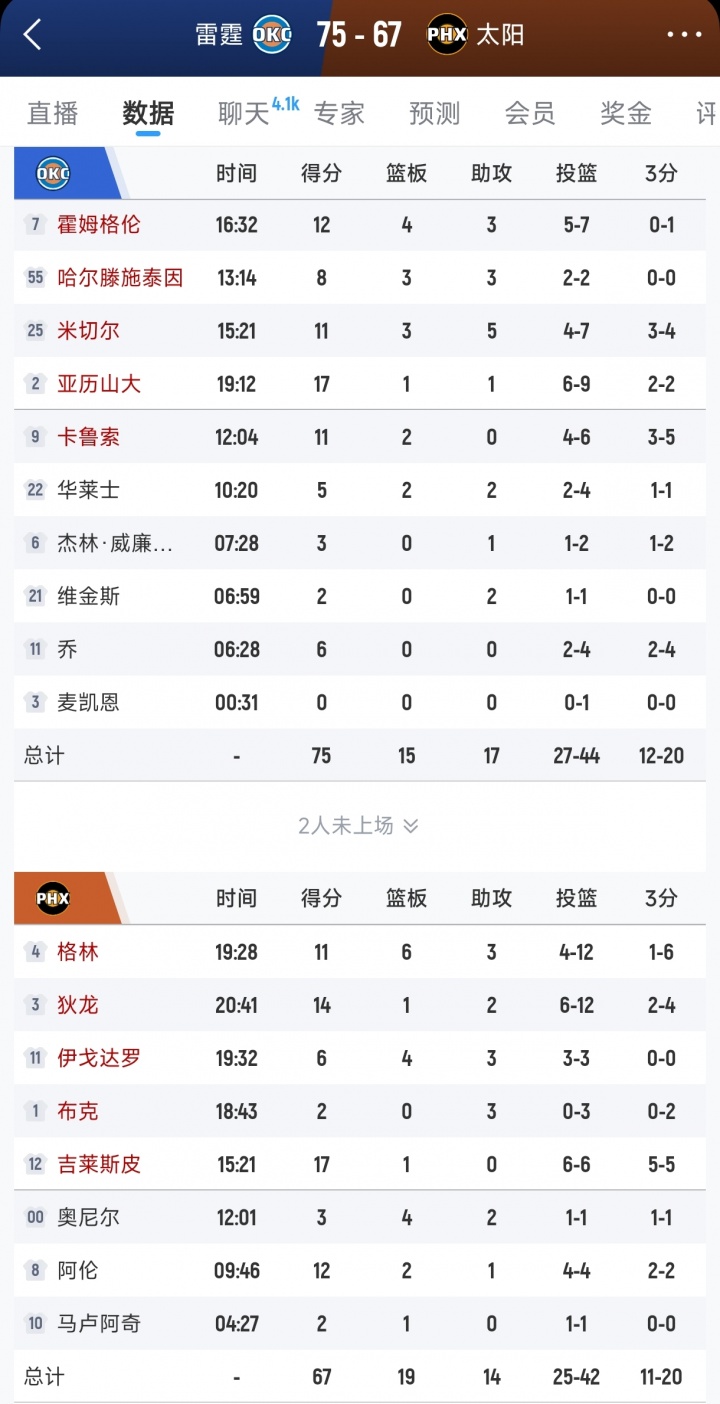Open player 霍姆格伦's stats row

point(98,225)
